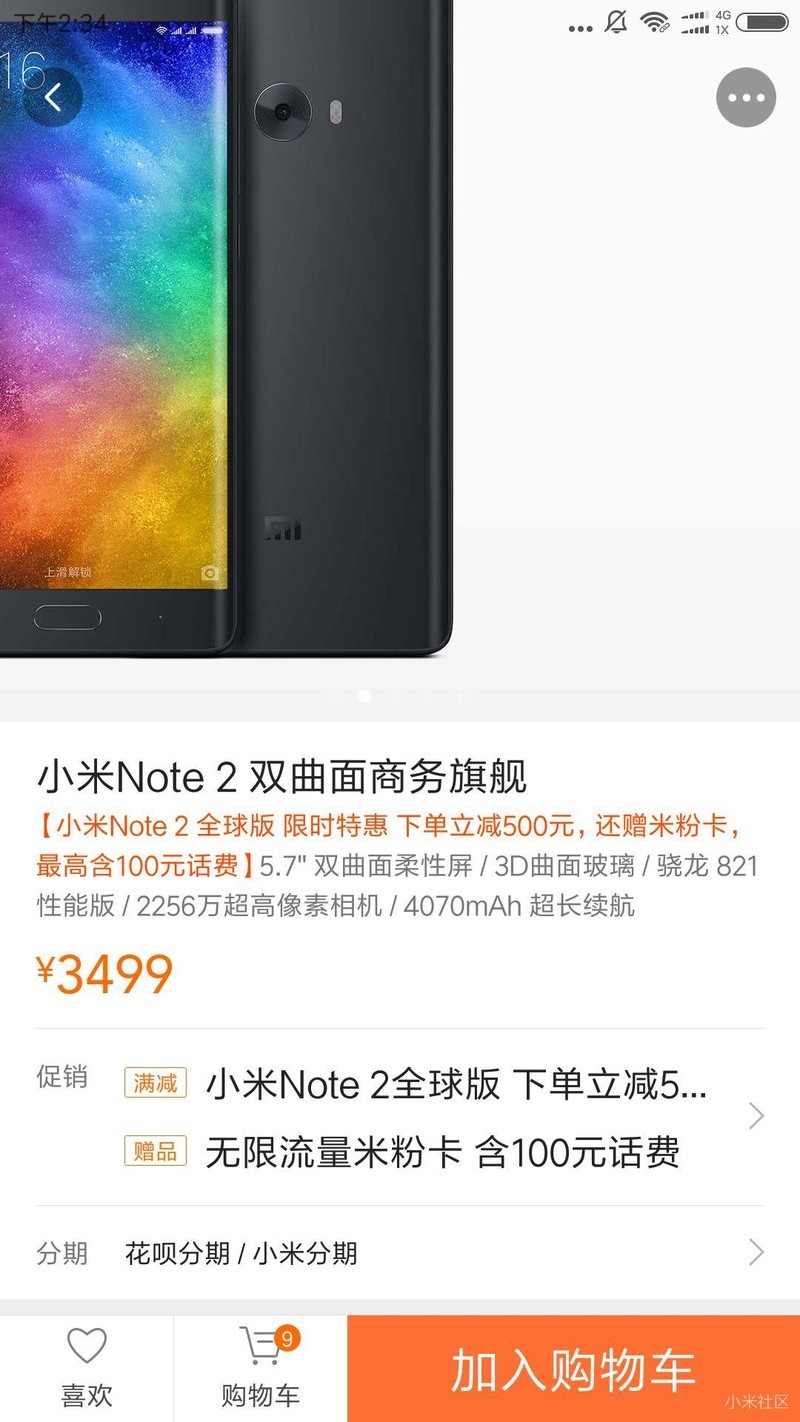Viewport: 800px width, 1422px height.
Task: Tap a dot on the image carousel indicator
Action: point(366,694)
